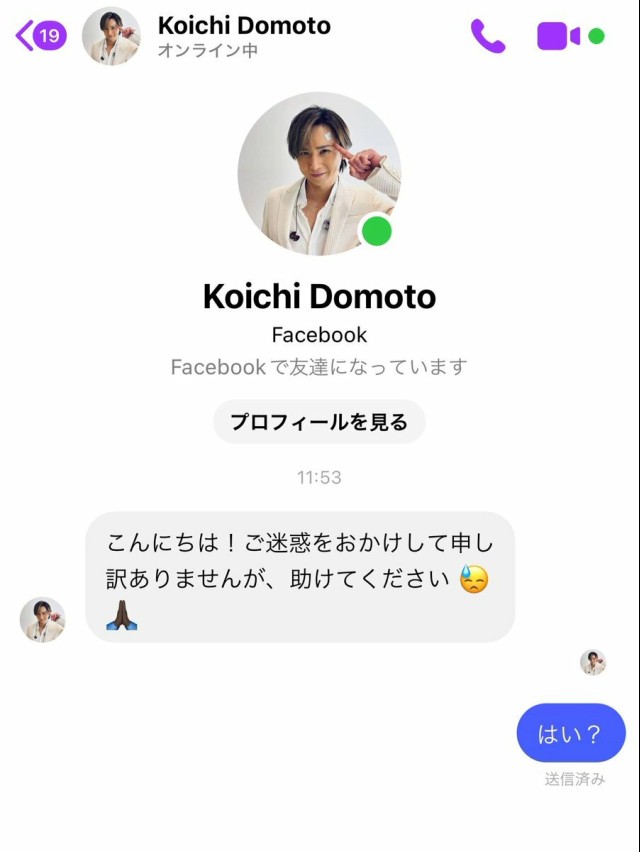This screenshot has height=852, width=640.
Task: Start a video call with Koichi Domoto
Action: coord(558,37)
